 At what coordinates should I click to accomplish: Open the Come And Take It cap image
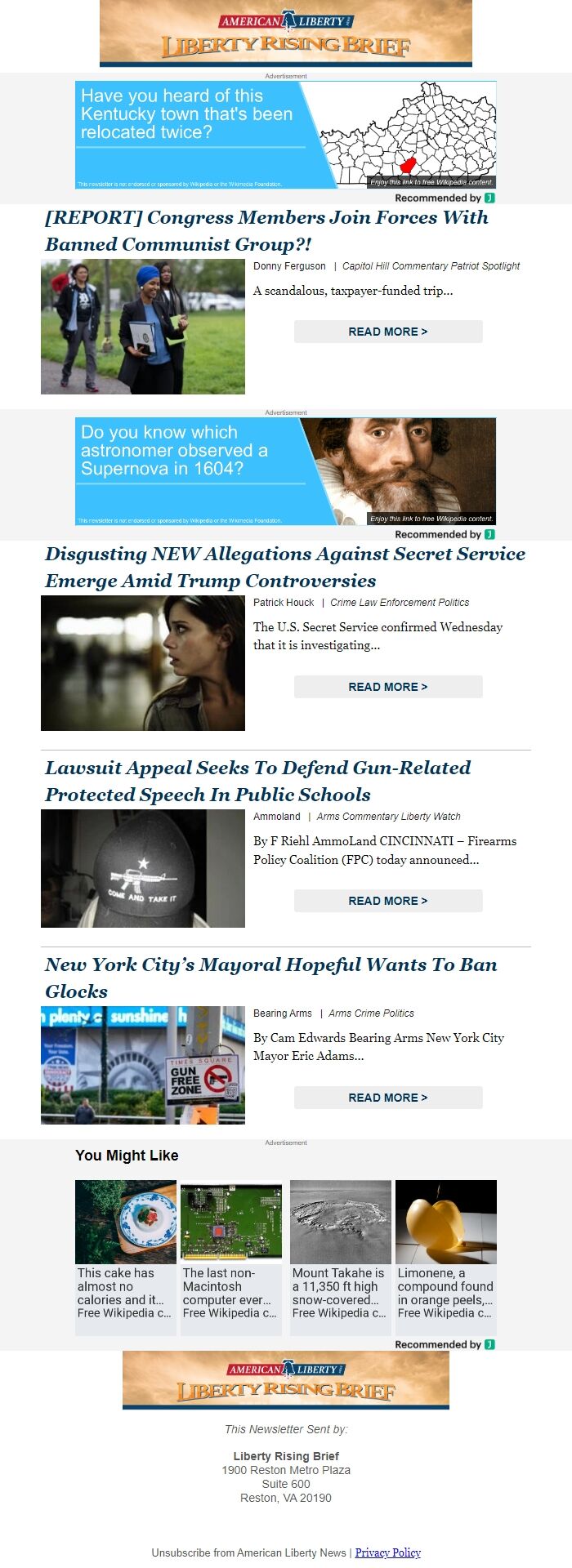point(143,868)
